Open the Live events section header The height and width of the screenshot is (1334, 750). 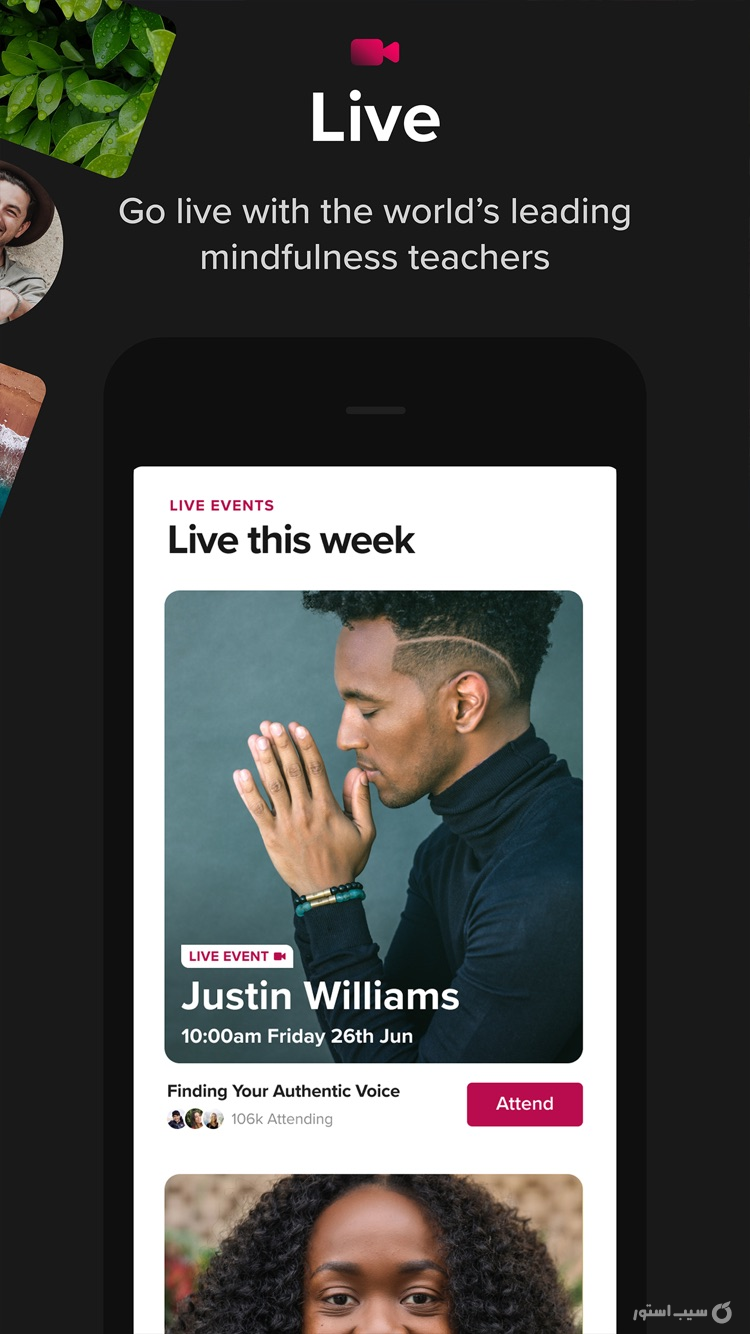[290, 540]
